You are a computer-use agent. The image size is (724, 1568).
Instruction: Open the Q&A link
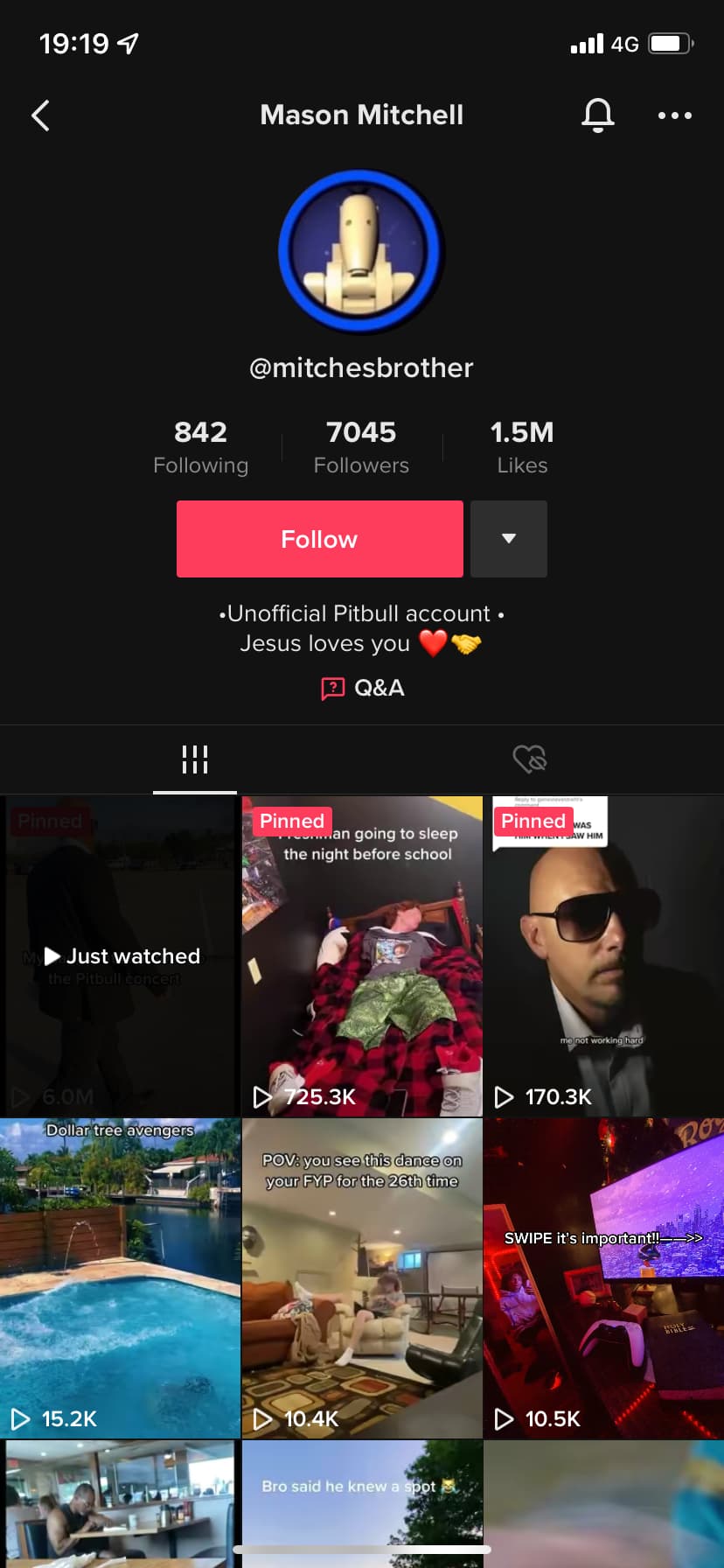(x=362, y=689)
